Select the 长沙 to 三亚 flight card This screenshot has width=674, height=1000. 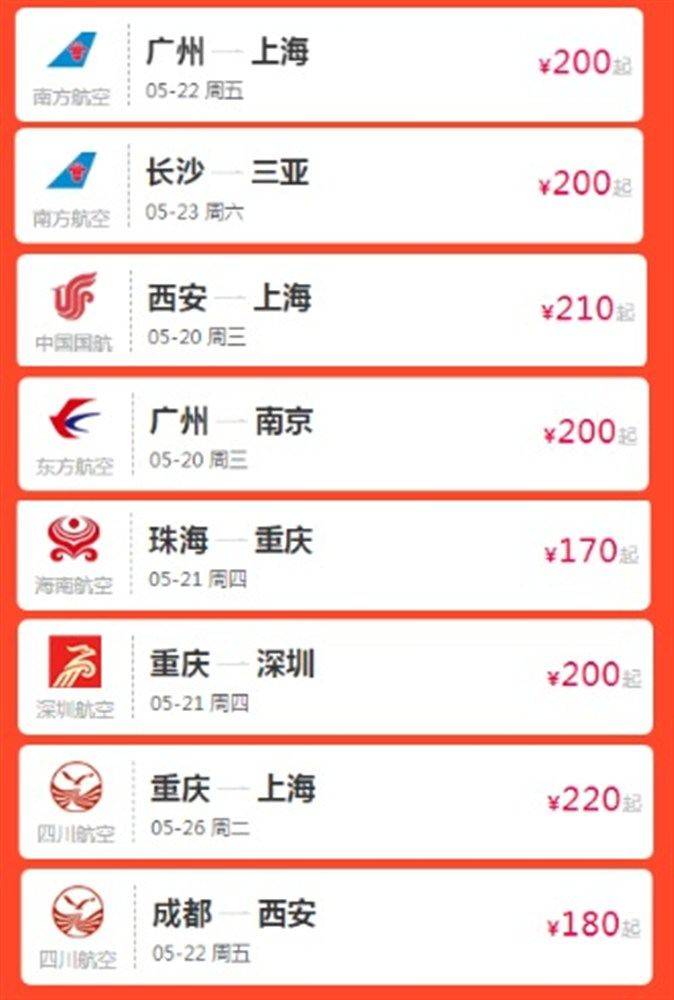(x=330, y=186)
